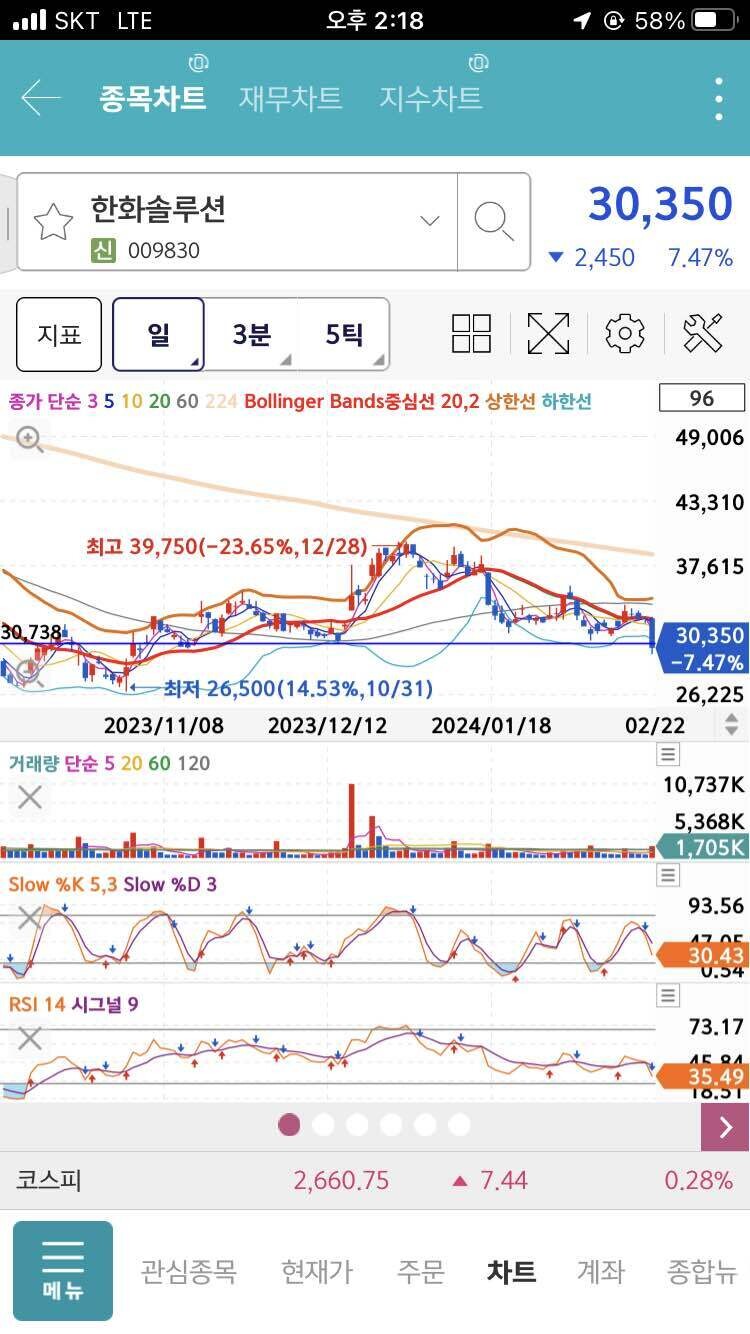
Task: Open the drawing tools icon
Action: coord(703,334)
